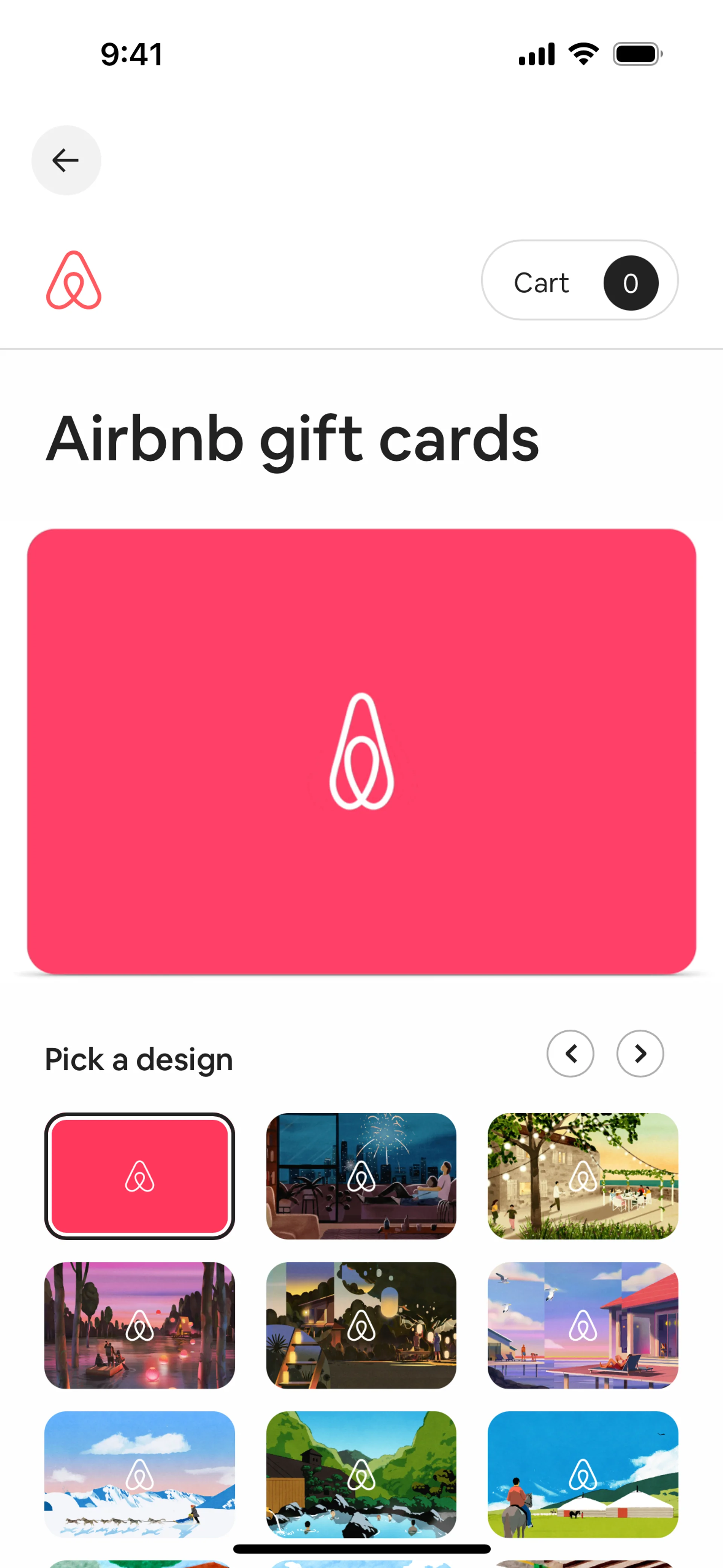Screen dimensions: 723x1568
Task: Select the plain pink Airbnb logo design
Action: click(x=139, y=1176)
